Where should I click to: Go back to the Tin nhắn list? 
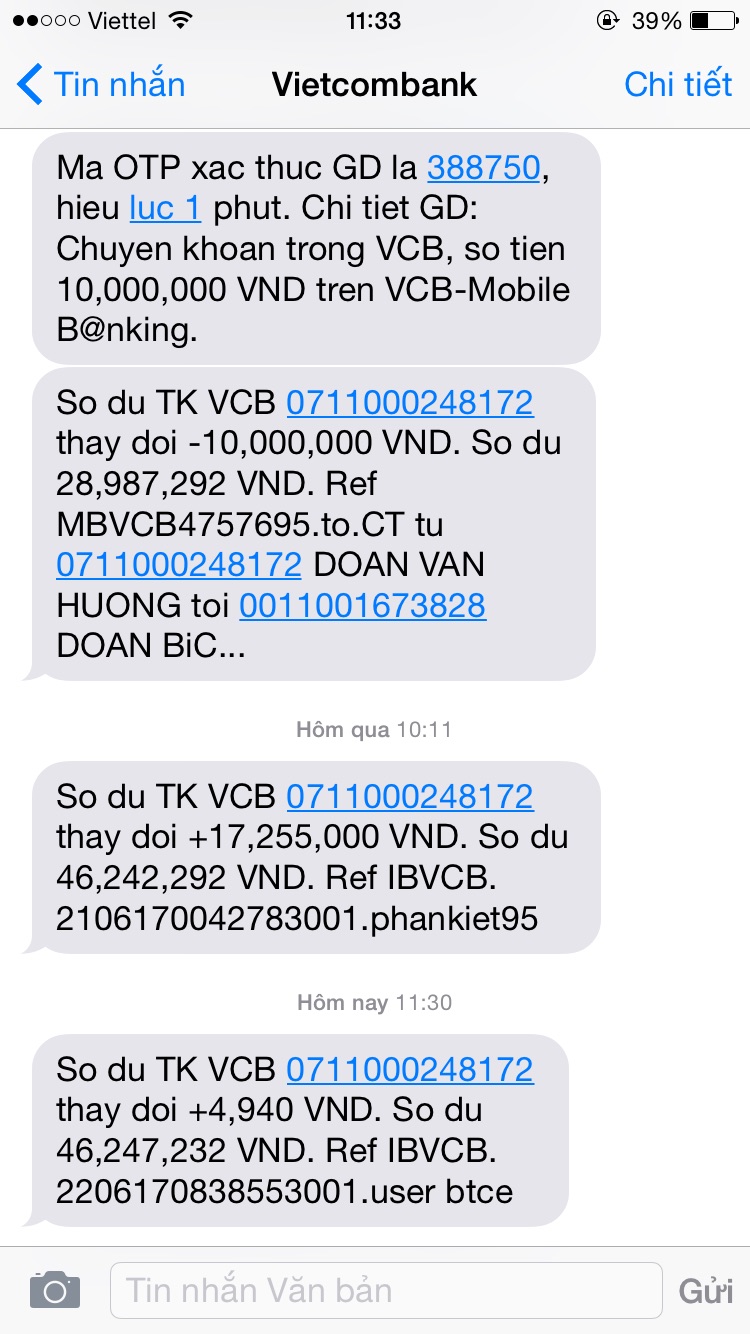[102, 84]
